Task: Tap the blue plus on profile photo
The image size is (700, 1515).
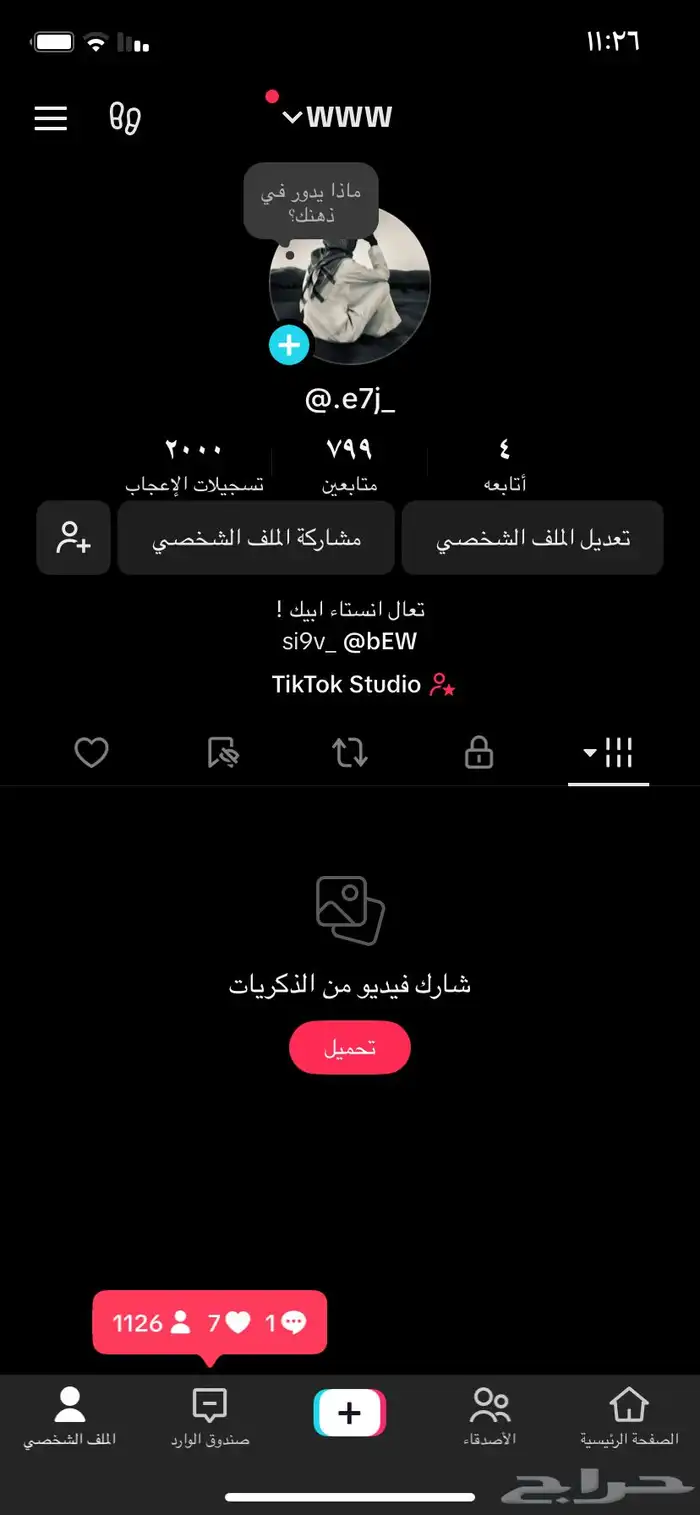Action: 289,345
